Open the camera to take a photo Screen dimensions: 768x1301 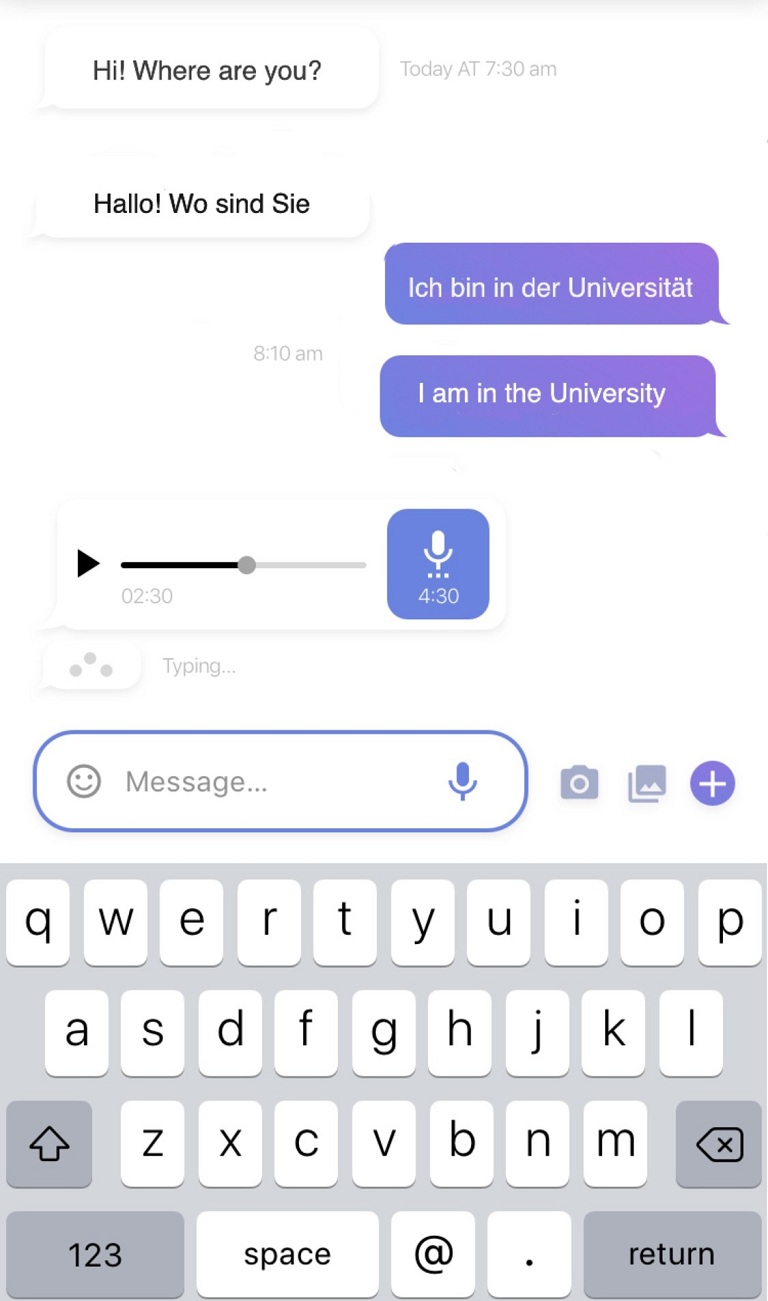(579, 783)
